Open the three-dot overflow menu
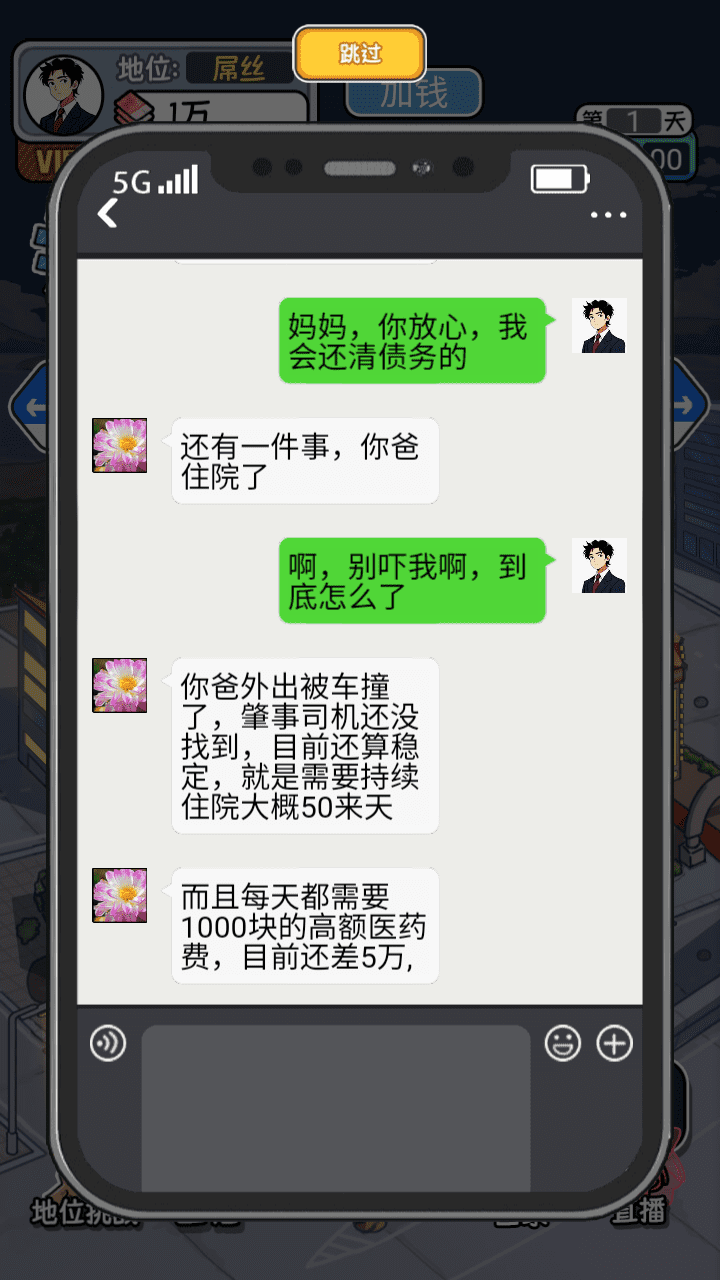The height and width of the screenshot is (1280, 720). point(608,215)
